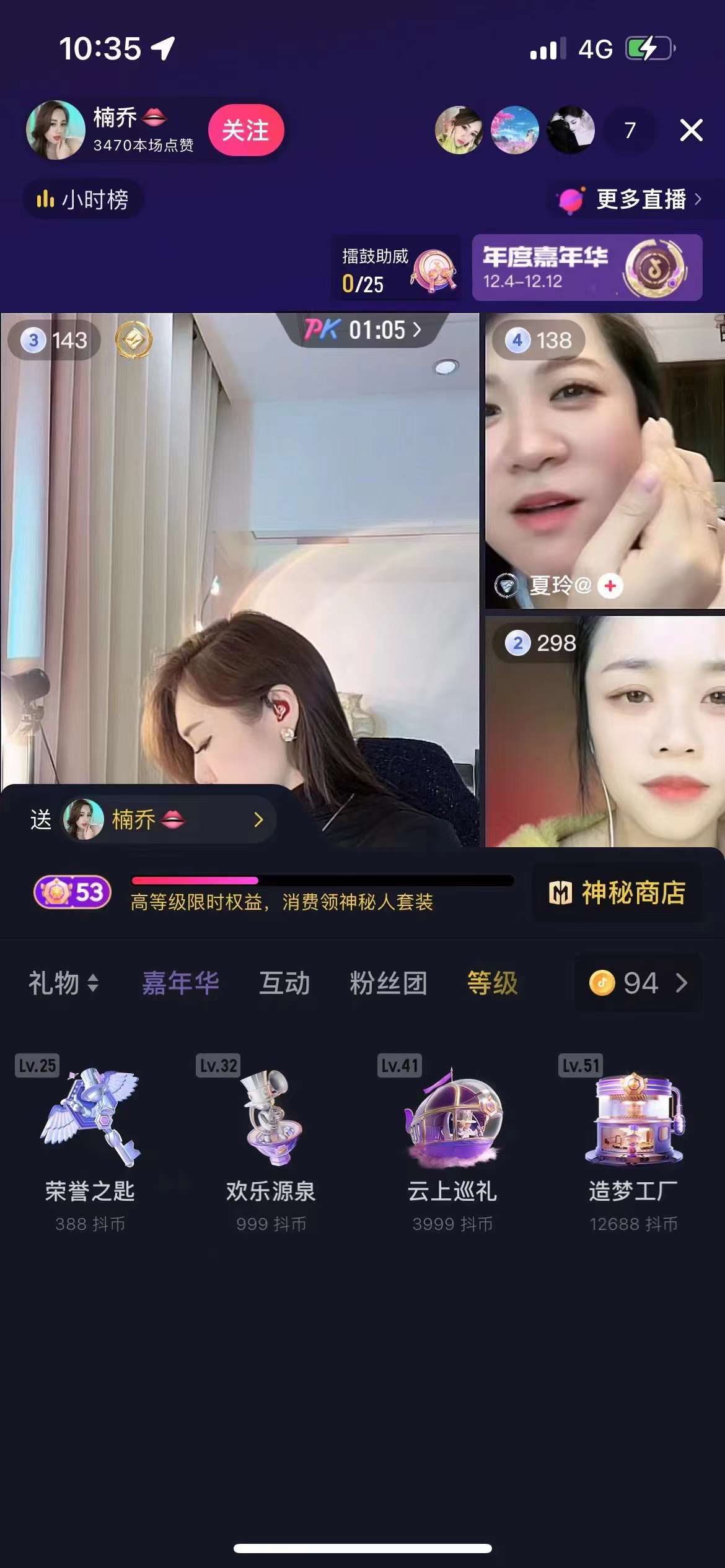
Task: Open the 小时榜 hourly ranking
Action: pos(83,199)
